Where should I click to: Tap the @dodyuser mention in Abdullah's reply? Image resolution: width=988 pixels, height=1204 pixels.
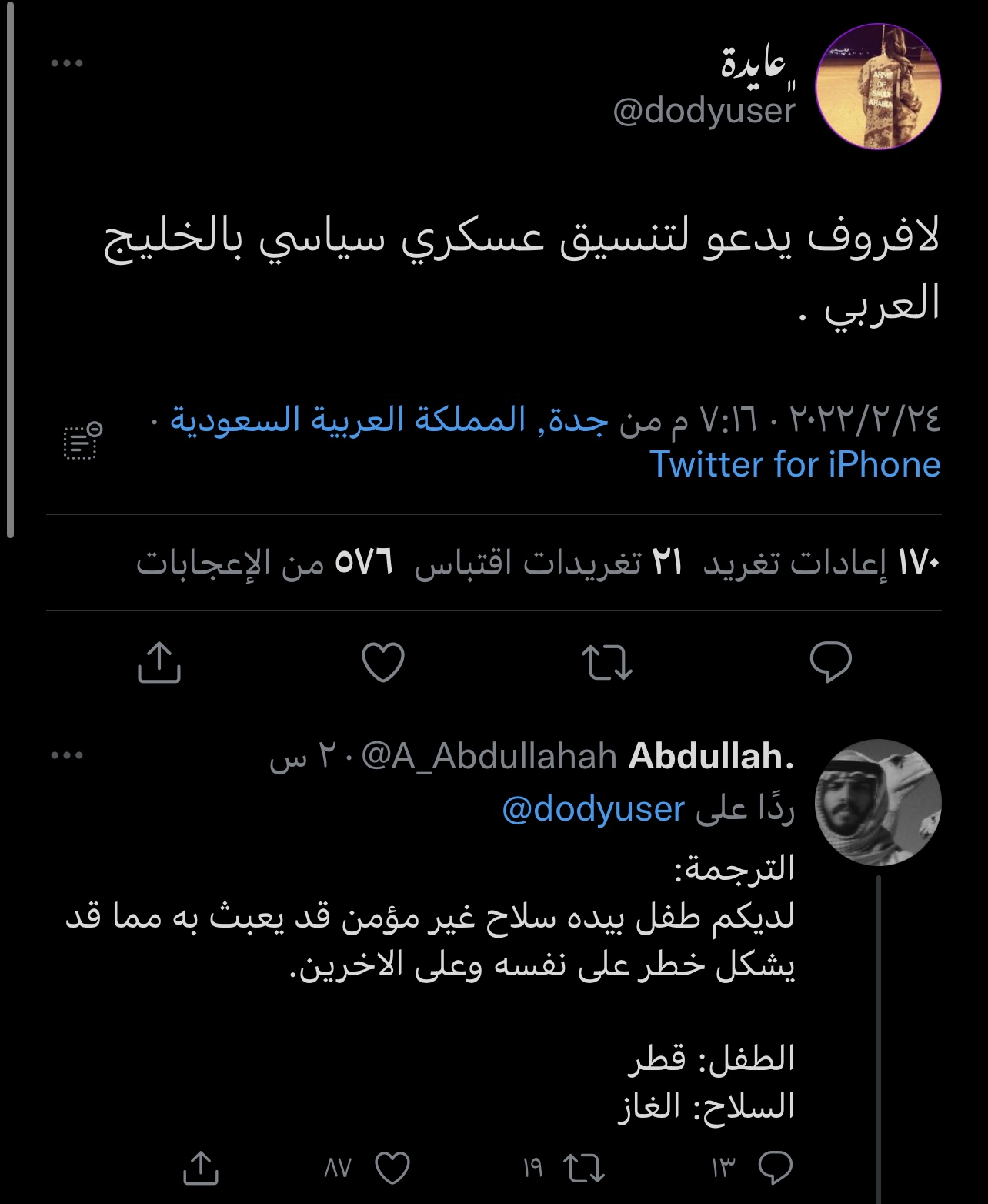pos(592,809)
